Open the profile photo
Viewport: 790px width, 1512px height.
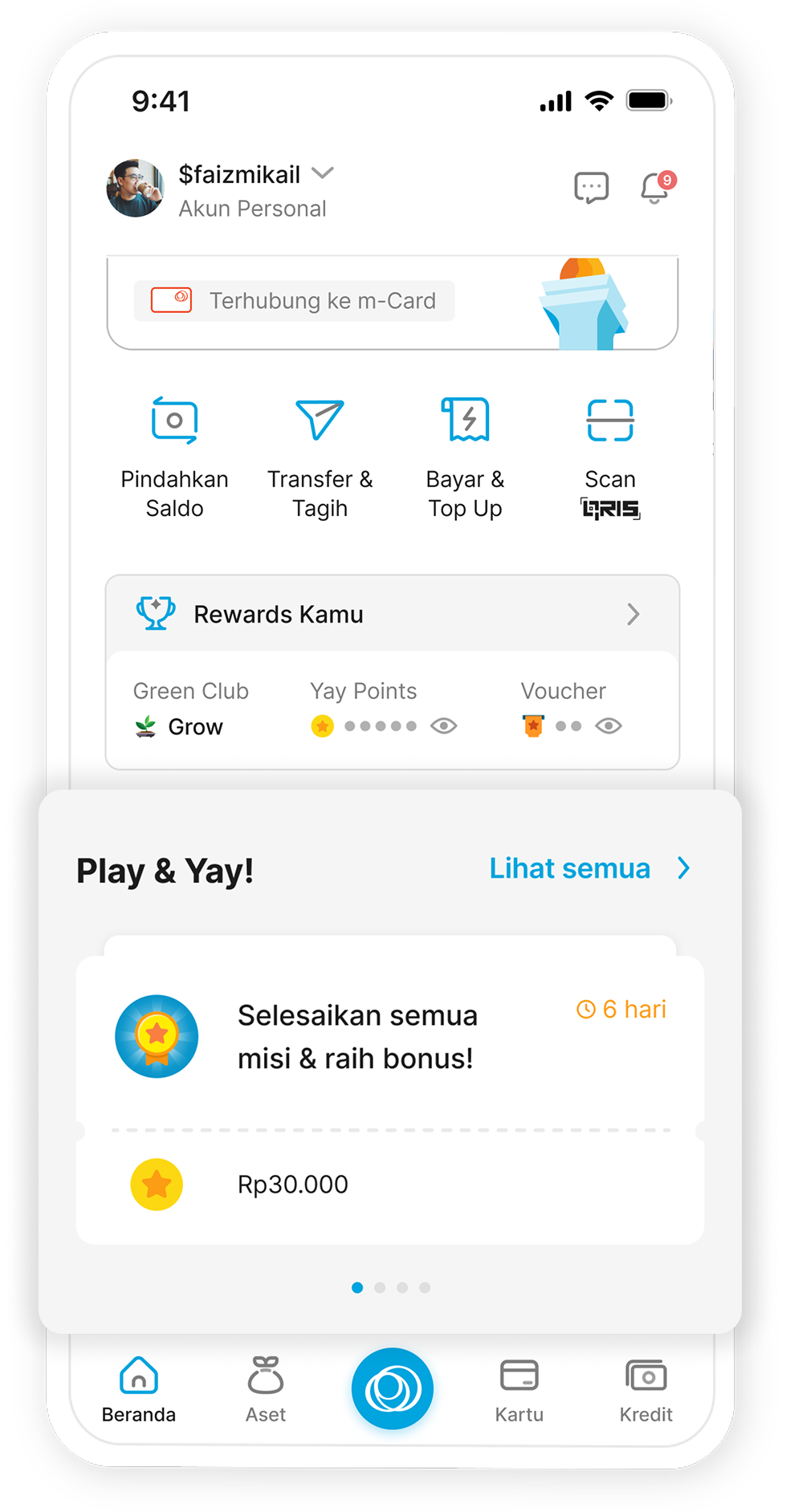point(135,189)
